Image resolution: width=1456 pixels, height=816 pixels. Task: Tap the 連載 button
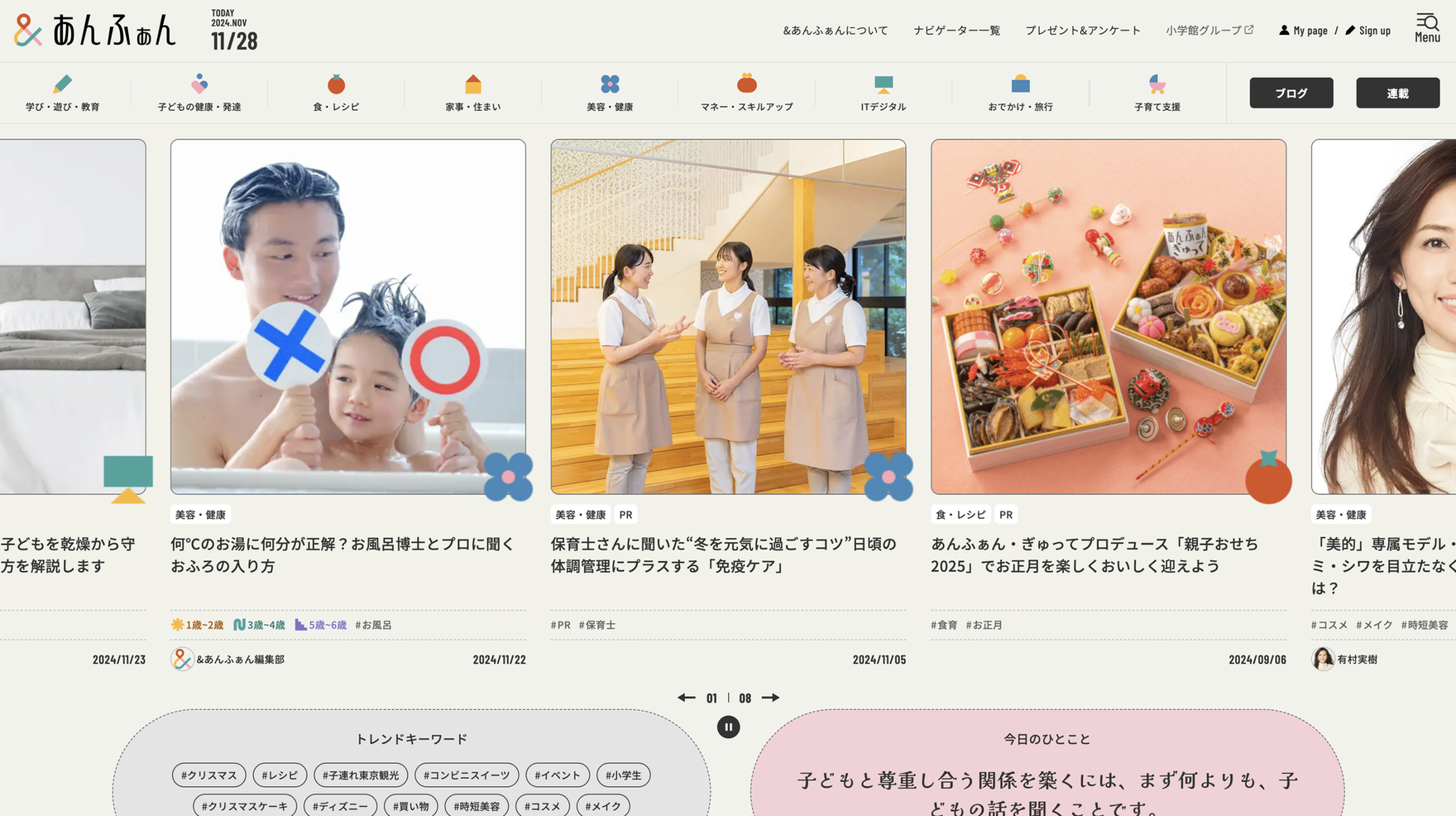tap(1397, 93)
